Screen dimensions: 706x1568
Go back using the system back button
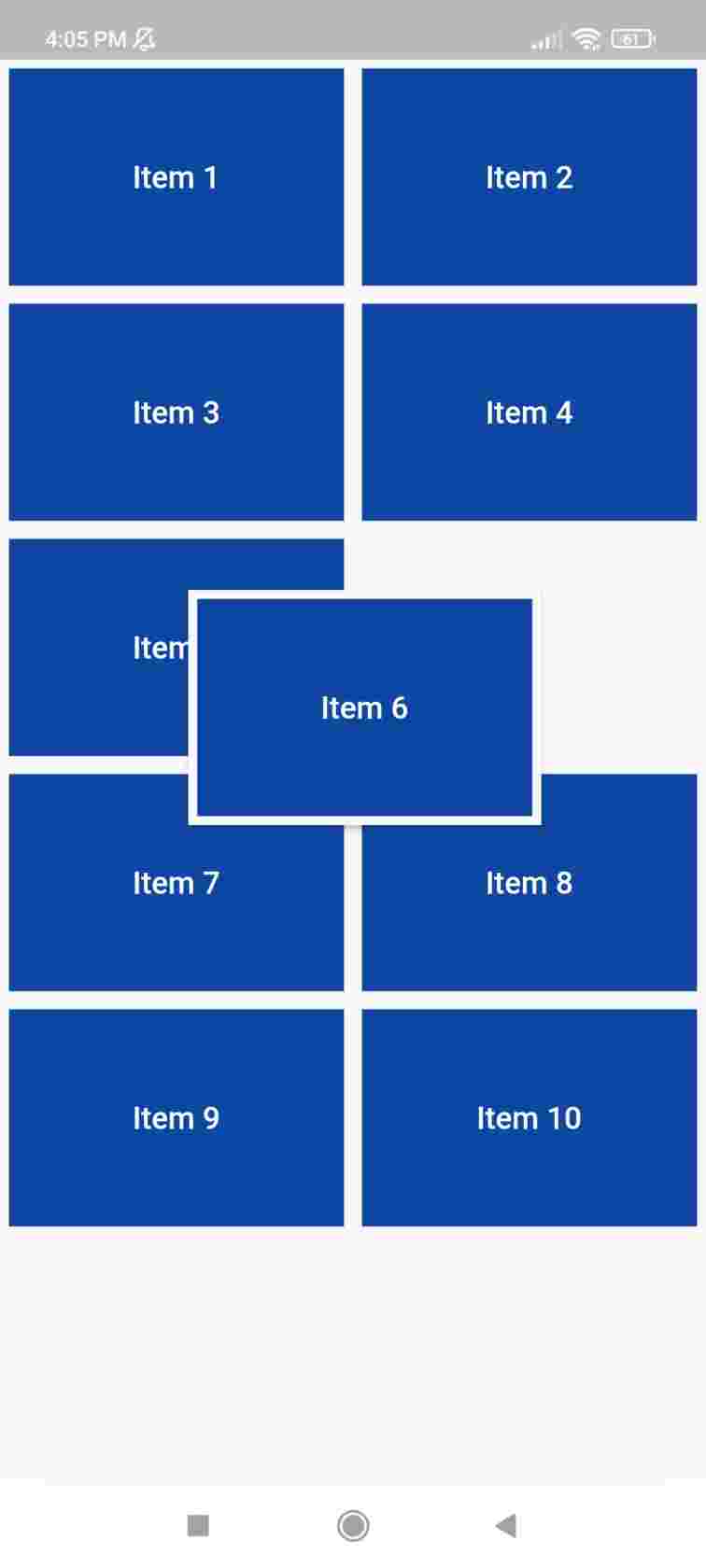(505, 1525)
